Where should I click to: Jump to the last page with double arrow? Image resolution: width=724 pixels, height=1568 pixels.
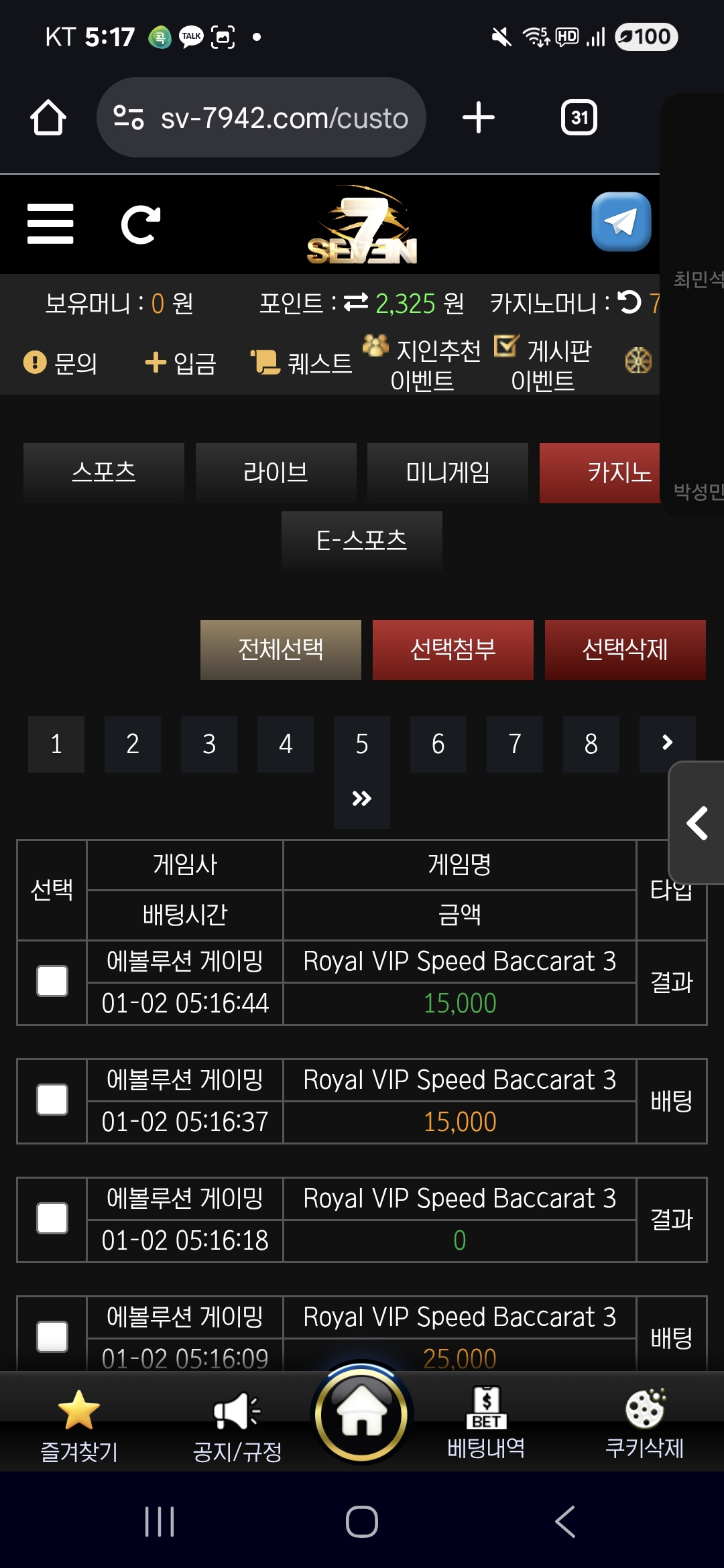(x=362, y=799)
